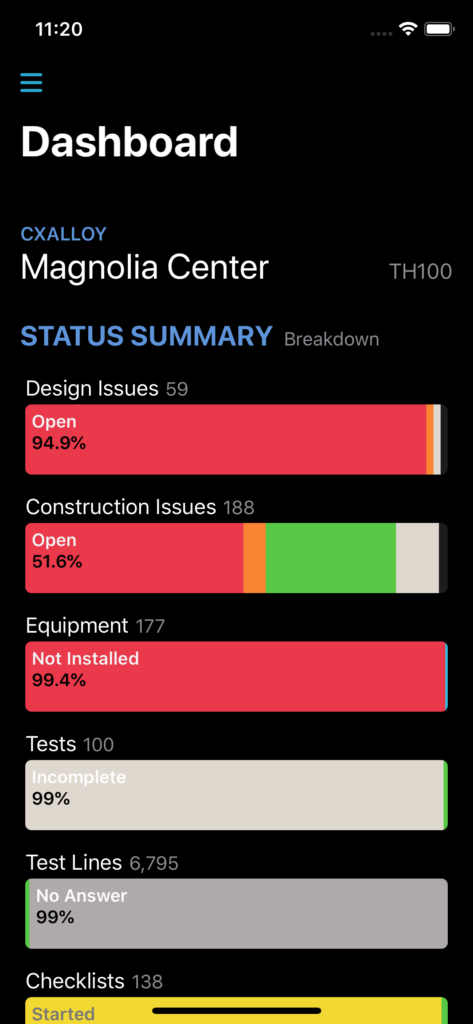Open the Test Lines No Answer bar
Image resolution: width=473 pixels, height=1024 pixels.
(236, 914)
